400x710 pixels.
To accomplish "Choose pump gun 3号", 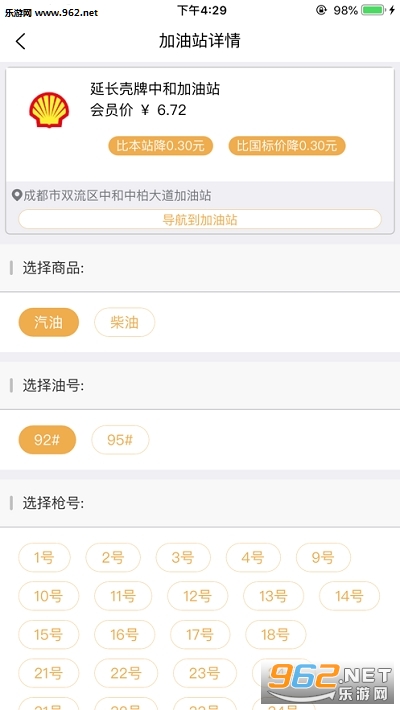I will pyautogui.click(x=183, y=557).
